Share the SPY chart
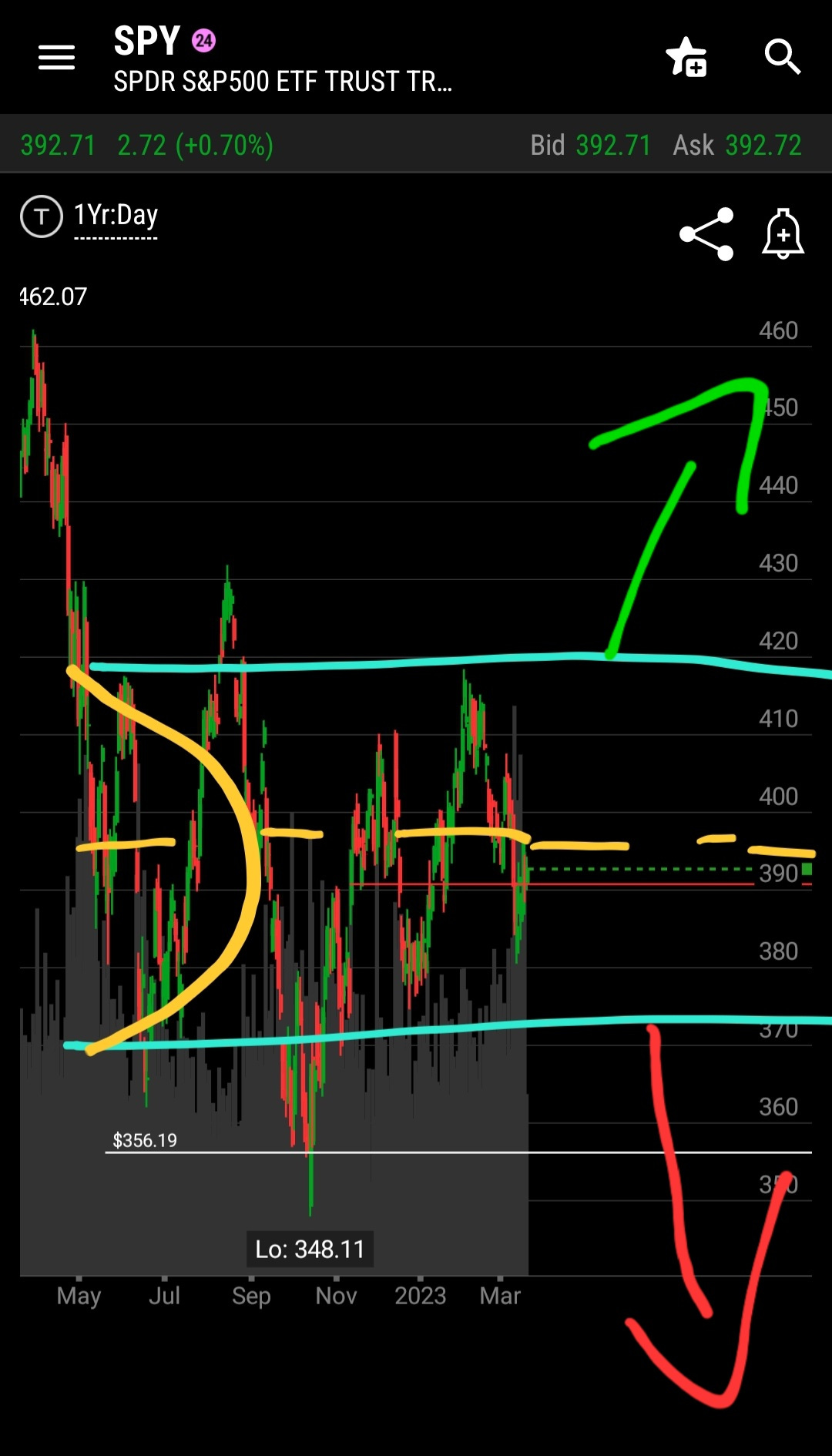The height and width of the screenshot is (1456, 832). [706, 234]
